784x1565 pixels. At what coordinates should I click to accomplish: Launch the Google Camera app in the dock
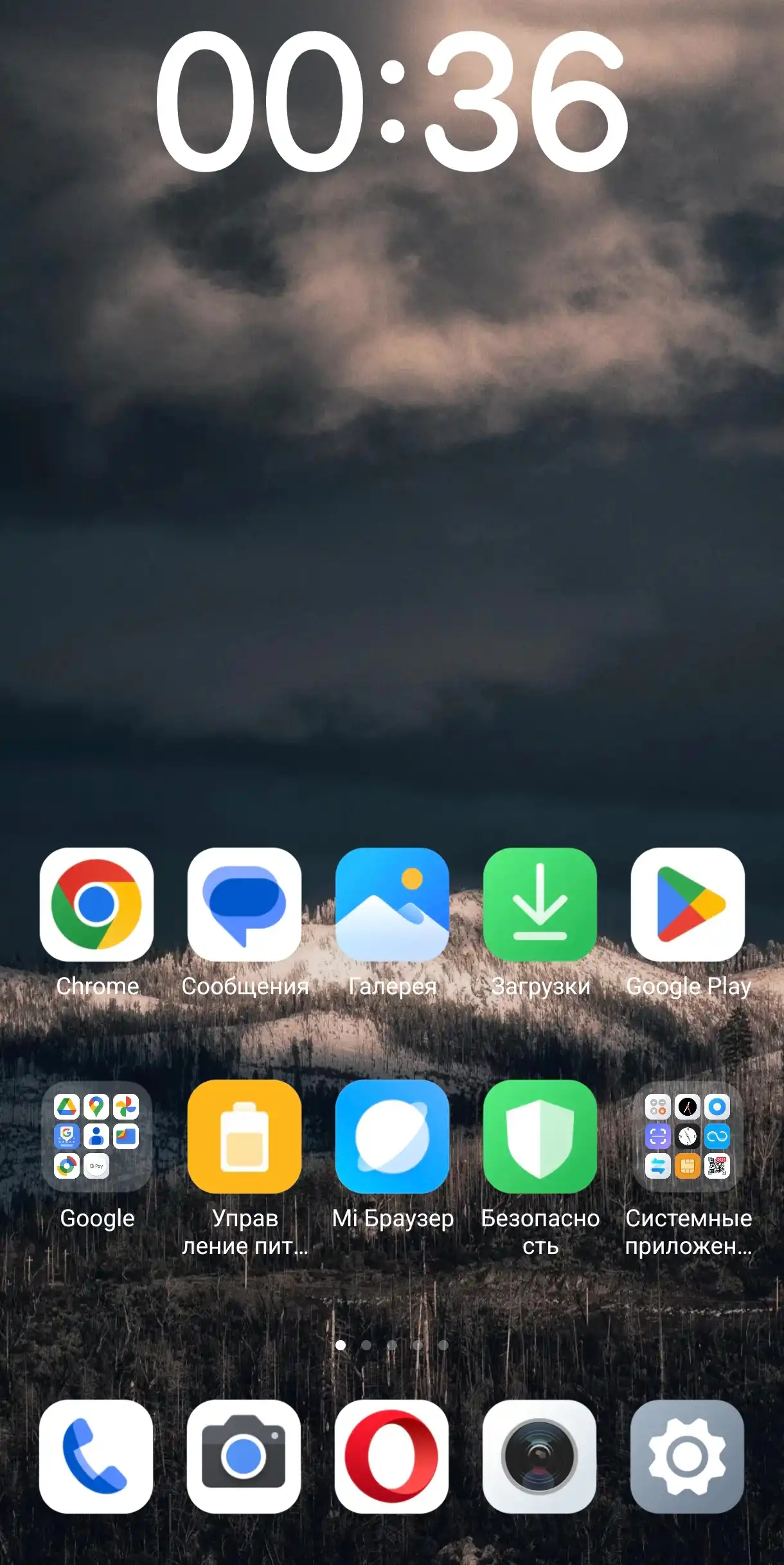244,1456
